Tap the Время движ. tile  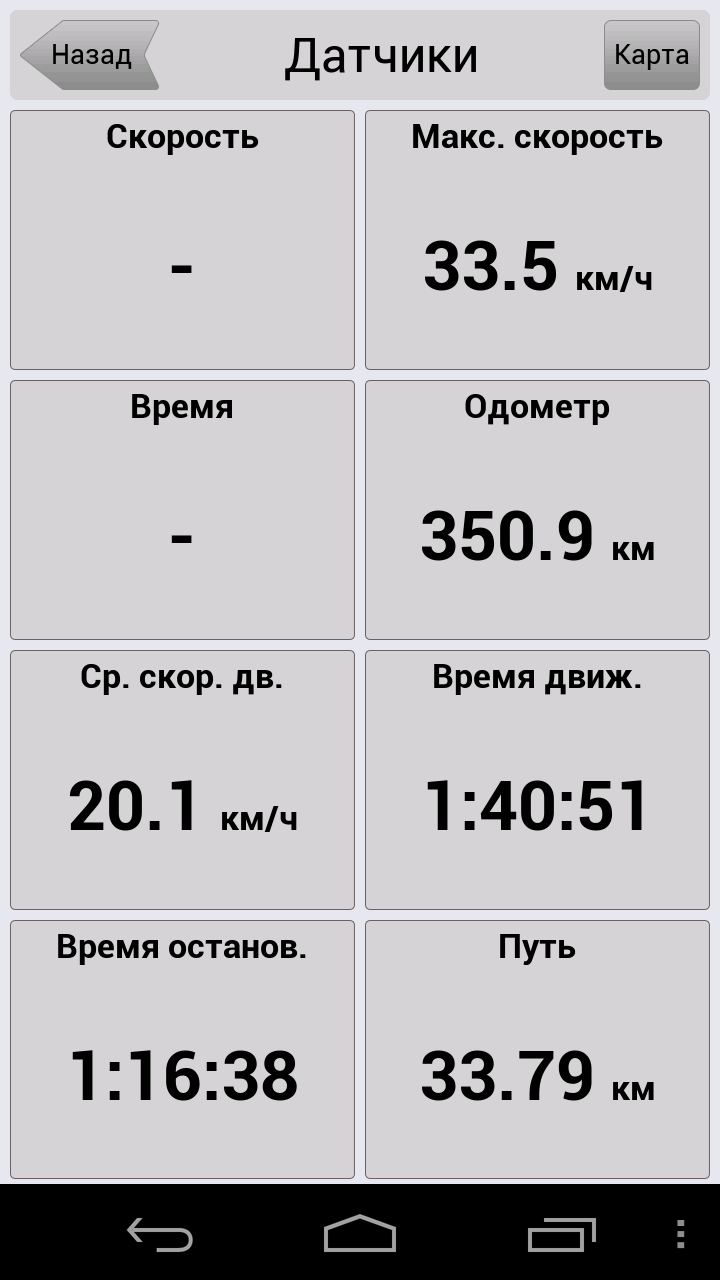pos(537,780)
